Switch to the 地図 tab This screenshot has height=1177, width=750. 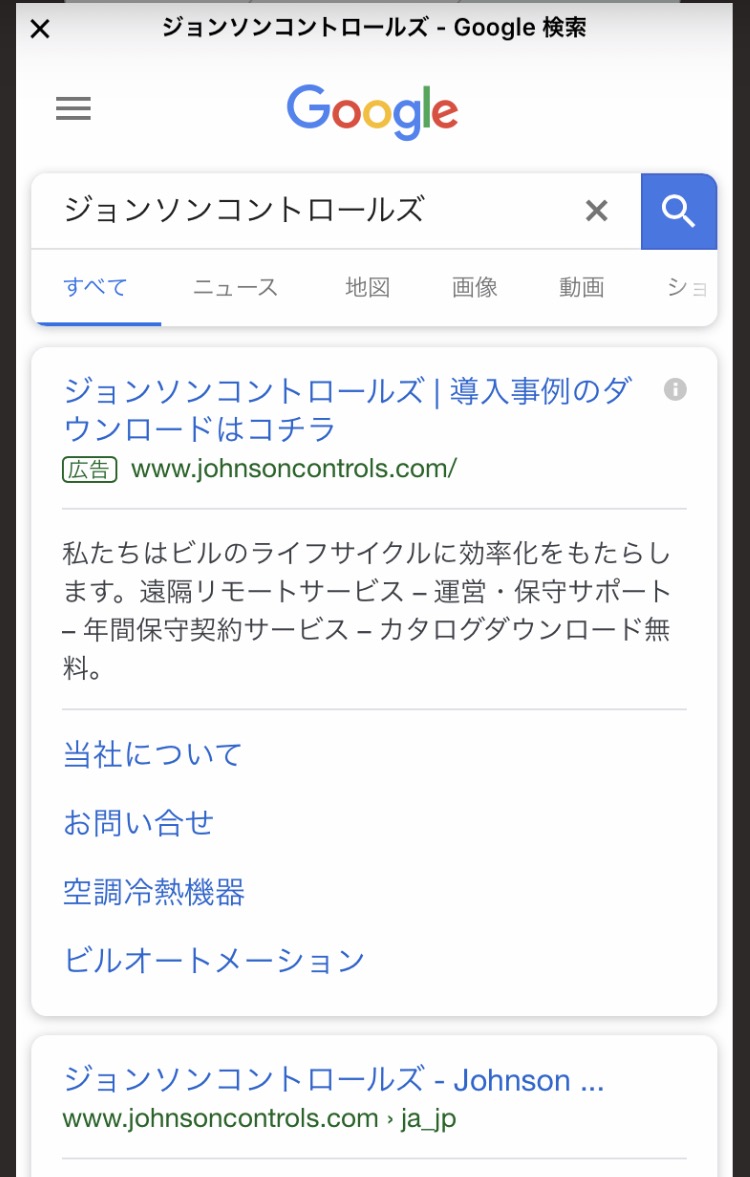click(367, 288)
